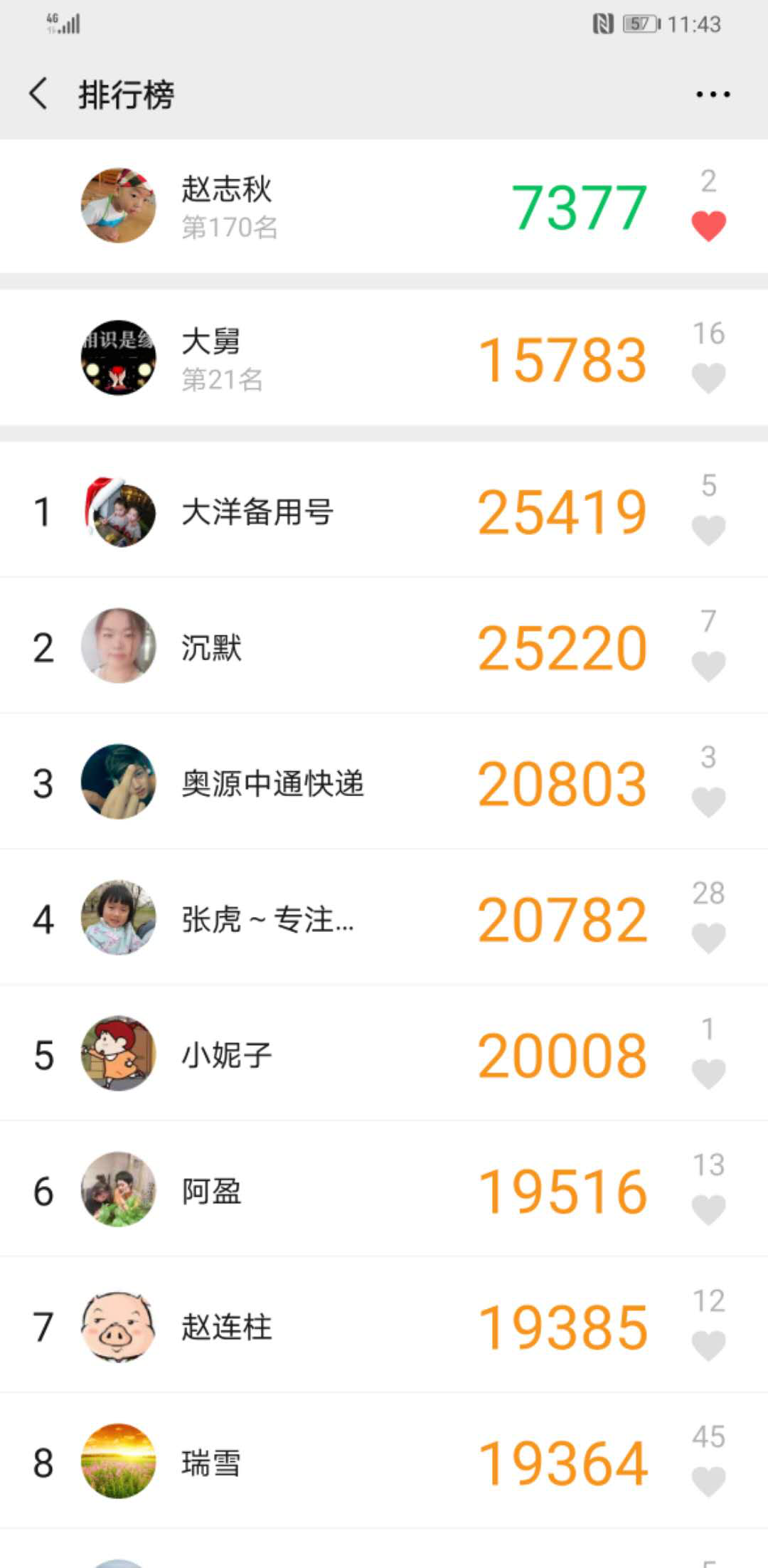Like 小妮子's 20008 steps
The height and width of the screenshot is (1568, 768).
coord(708,1074)
